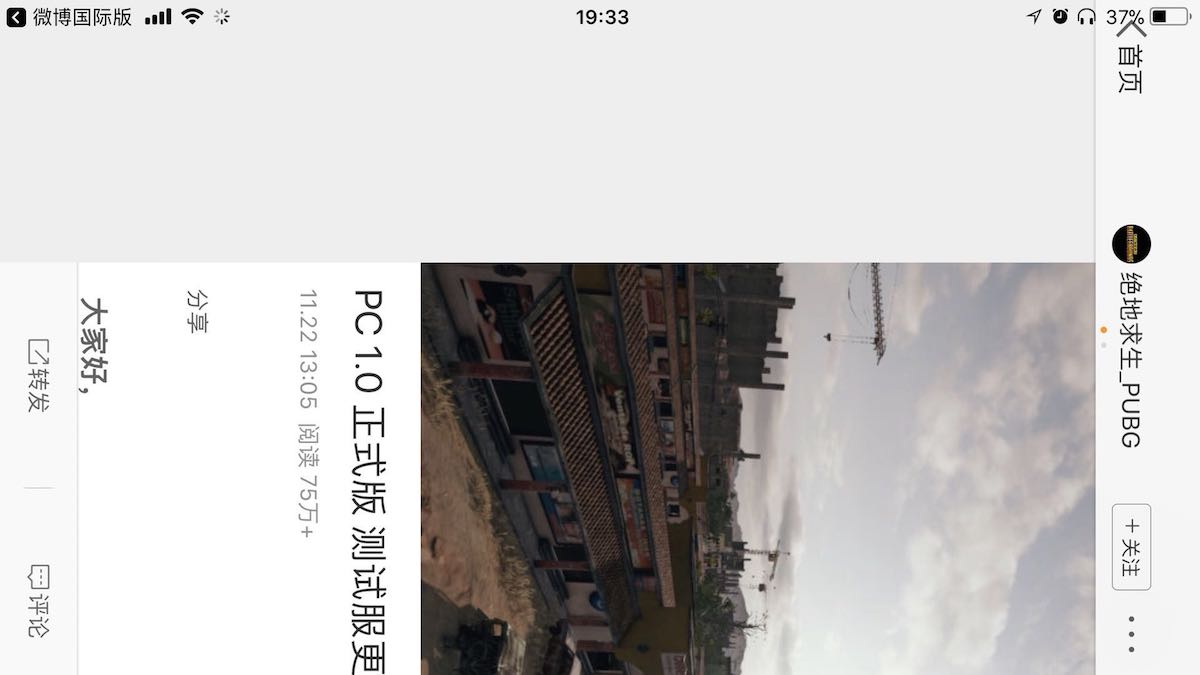Share the article via 分享

(x=196, y=310)
